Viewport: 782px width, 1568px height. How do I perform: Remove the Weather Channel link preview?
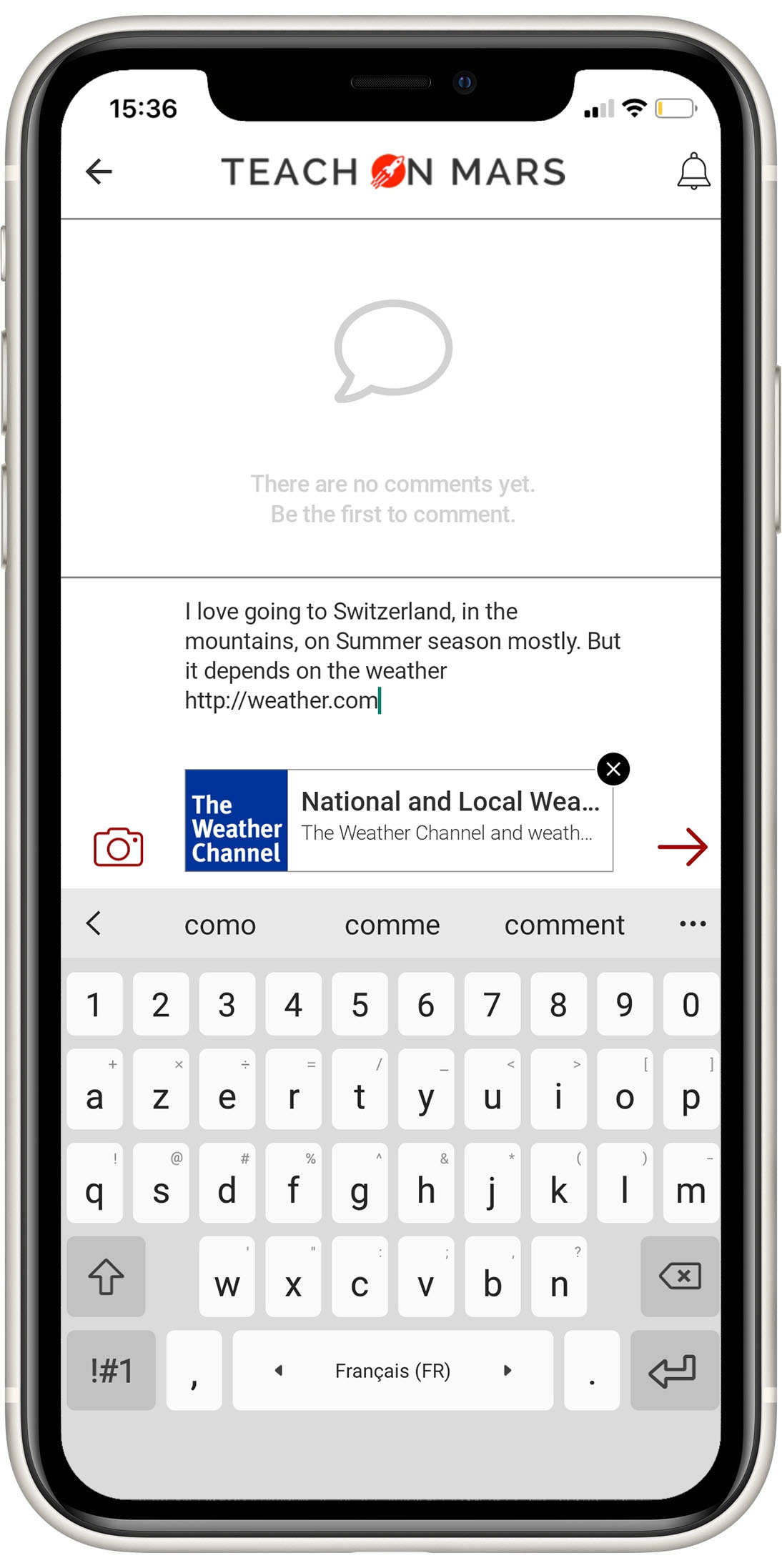tap(613, 769)
